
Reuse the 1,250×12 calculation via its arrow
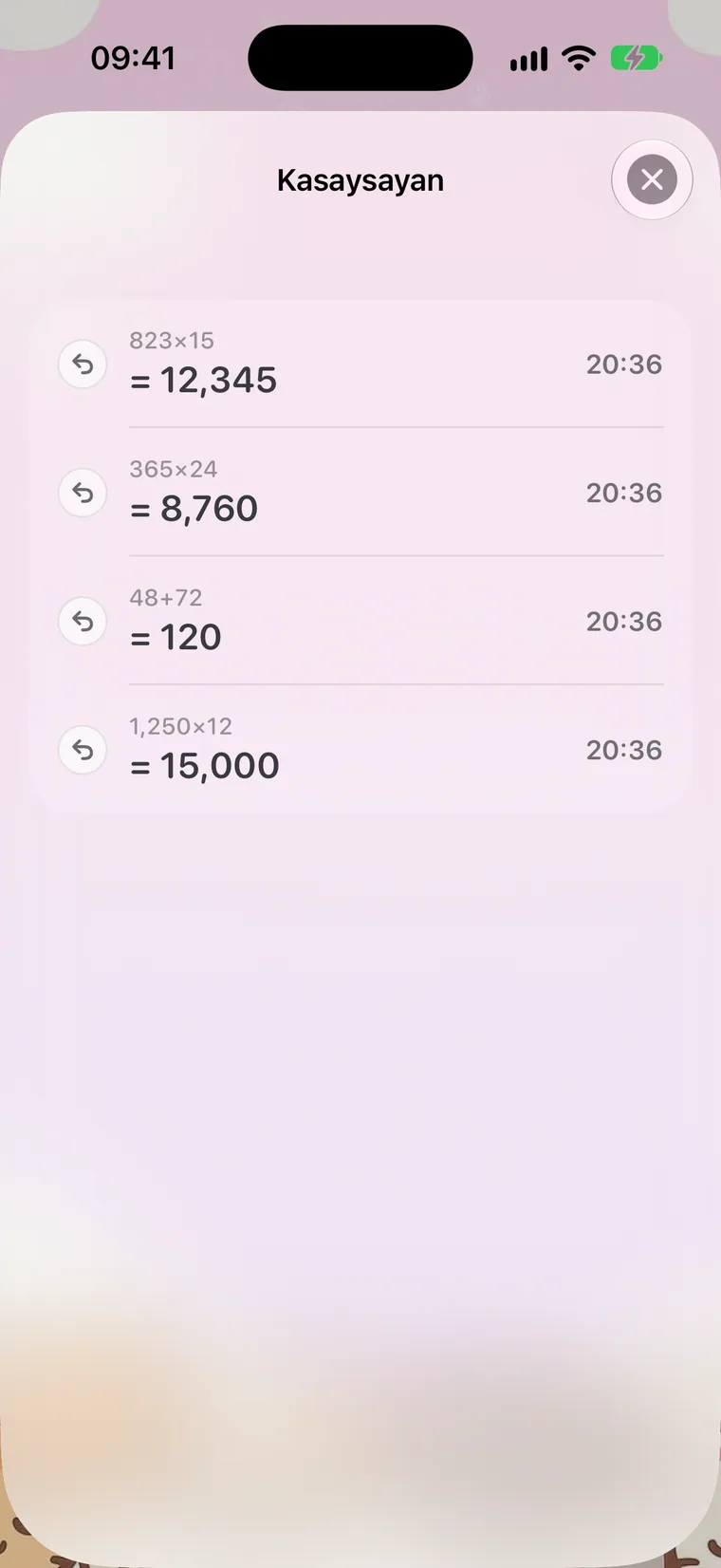[83, 750]
